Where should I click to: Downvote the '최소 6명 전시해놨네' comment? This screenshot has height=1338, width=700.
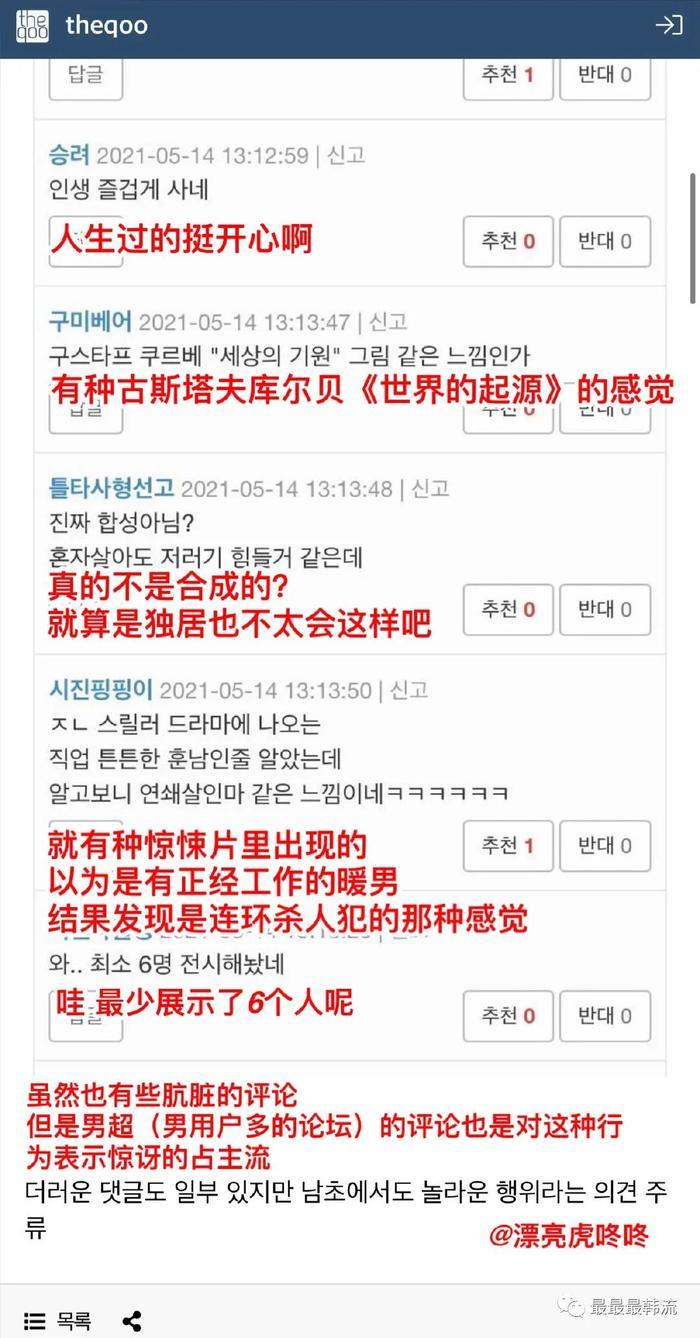point(605,1016)
